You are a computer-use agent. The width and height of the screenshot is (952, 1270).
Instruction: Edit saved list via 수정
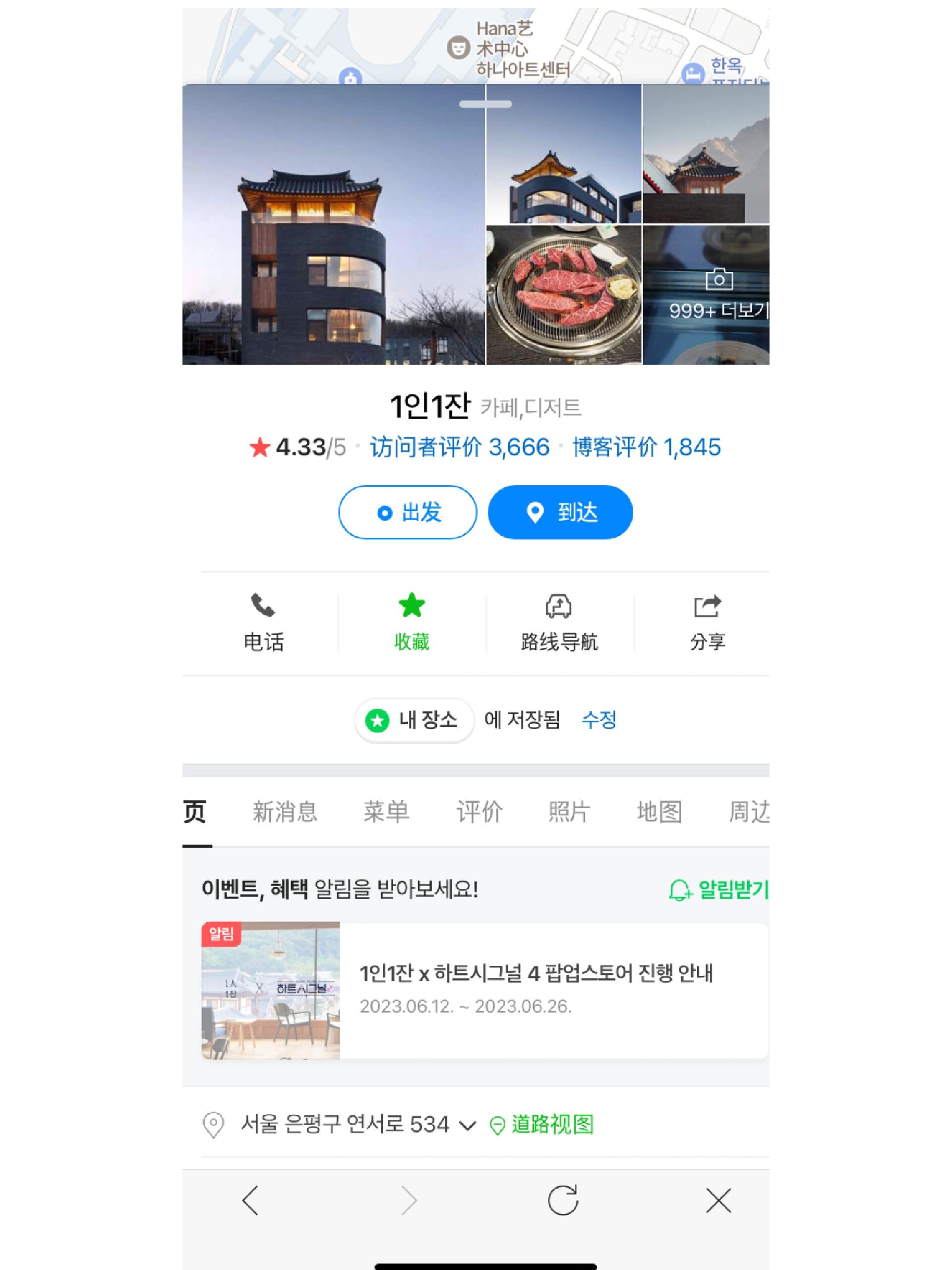598,719
